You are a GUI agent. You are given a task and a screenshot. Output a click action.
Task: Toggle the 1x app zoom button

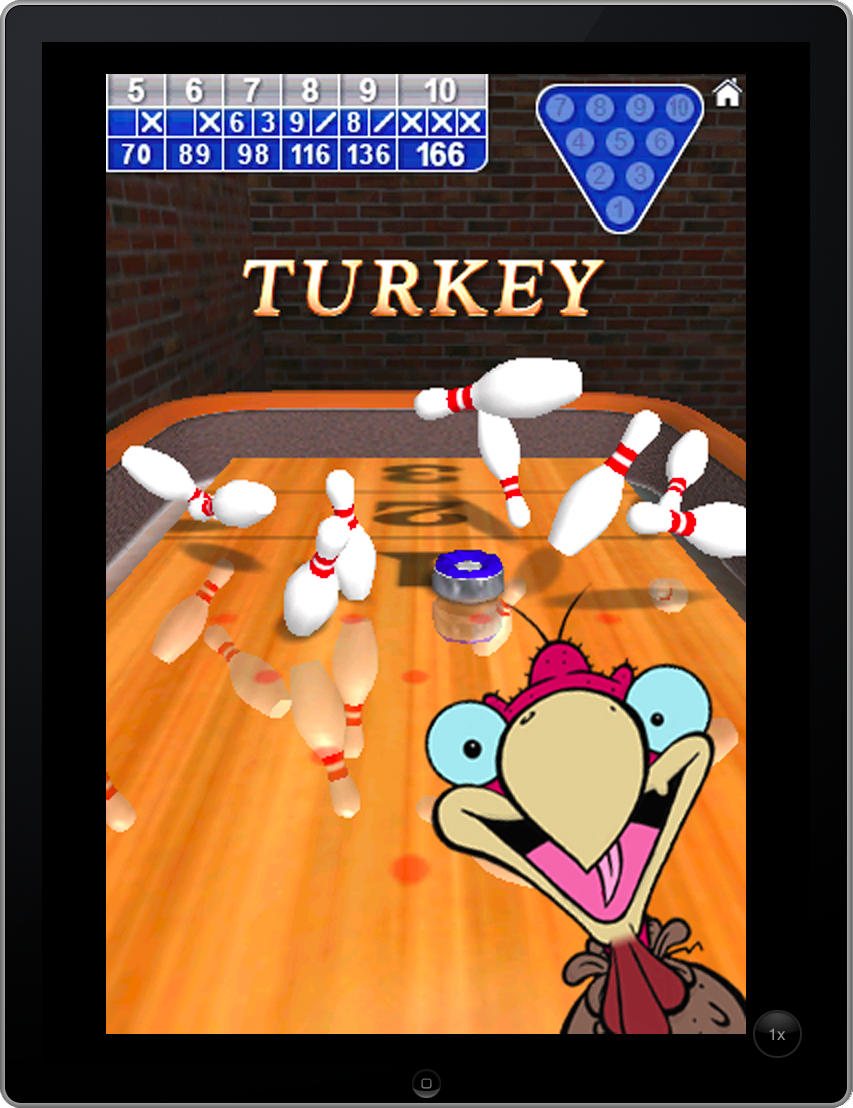777,1034
